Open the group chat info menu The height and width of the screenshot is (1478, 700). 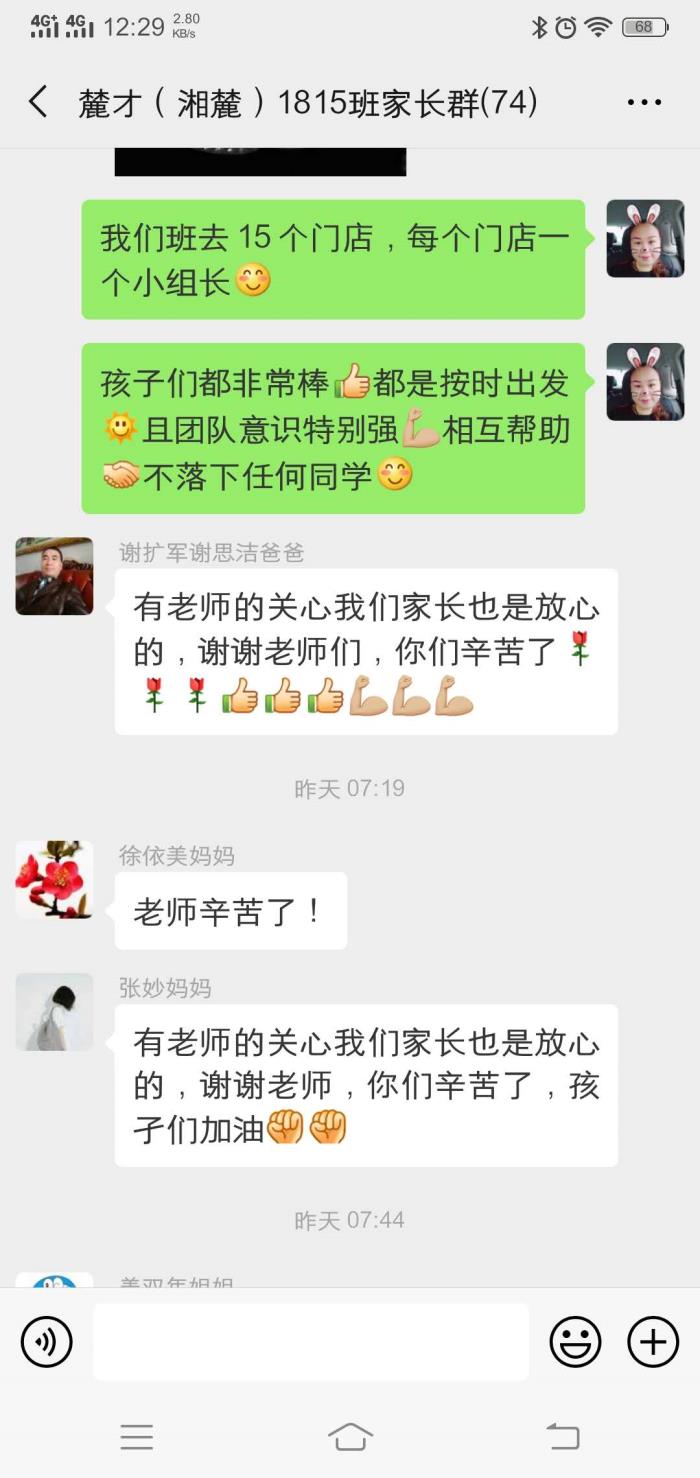(644, 102)
